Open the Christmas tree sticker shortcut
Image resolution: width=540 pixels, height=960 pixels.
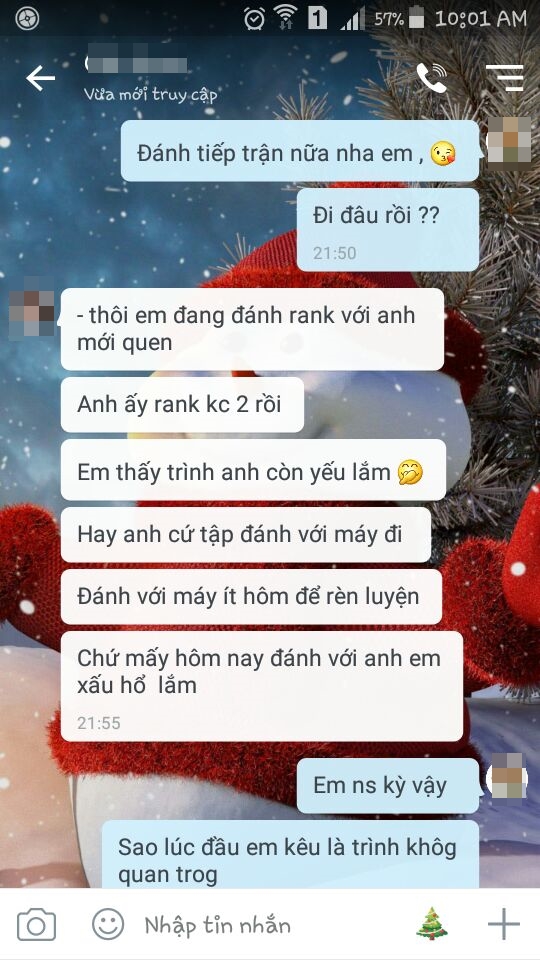click(432, 924)
